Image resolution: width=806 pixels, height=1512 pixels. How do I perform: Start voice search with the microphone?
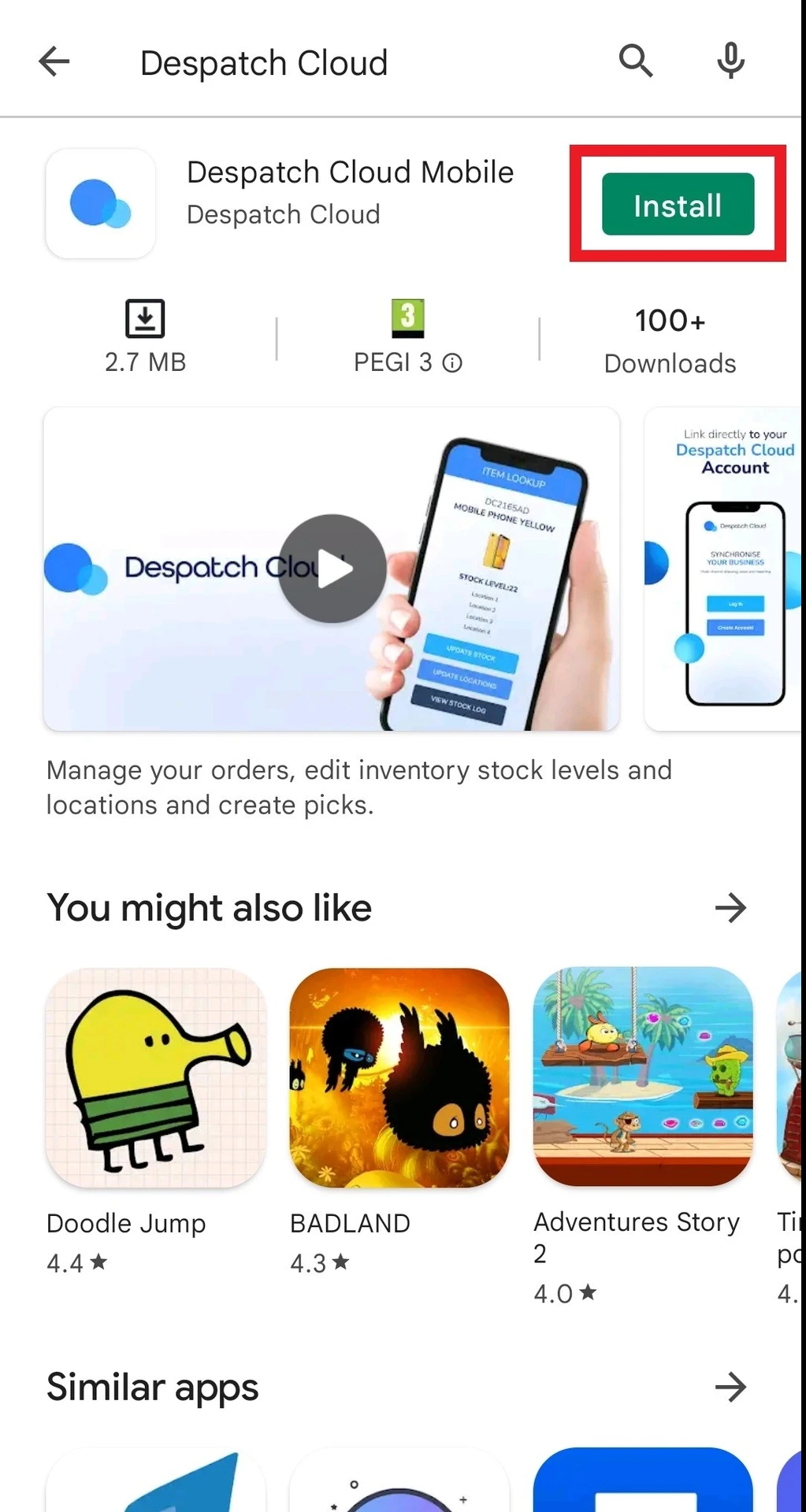click(x=730, y=61)
